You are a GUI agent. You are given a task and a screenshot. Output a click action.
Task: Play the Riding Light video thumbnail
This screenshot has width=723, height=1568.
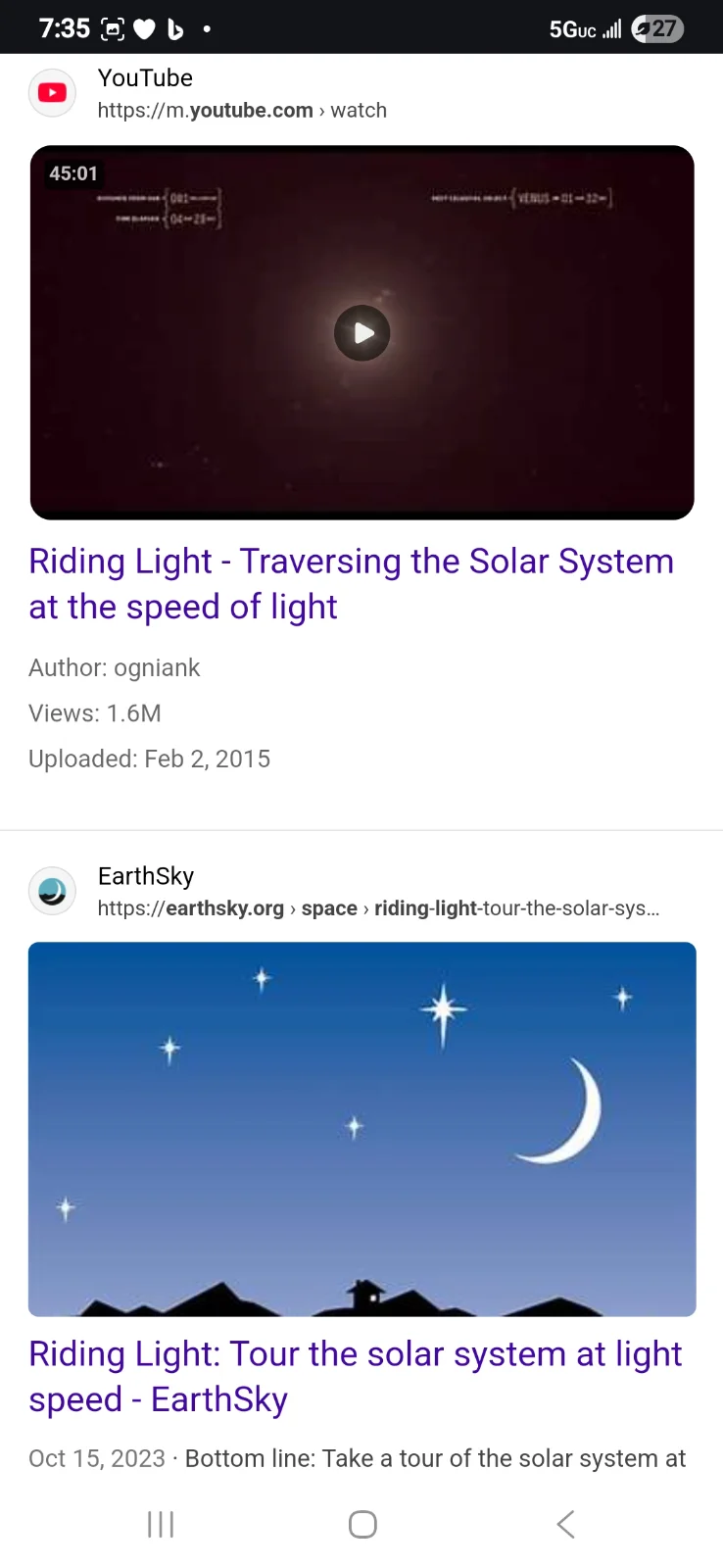tap(361, 333)
